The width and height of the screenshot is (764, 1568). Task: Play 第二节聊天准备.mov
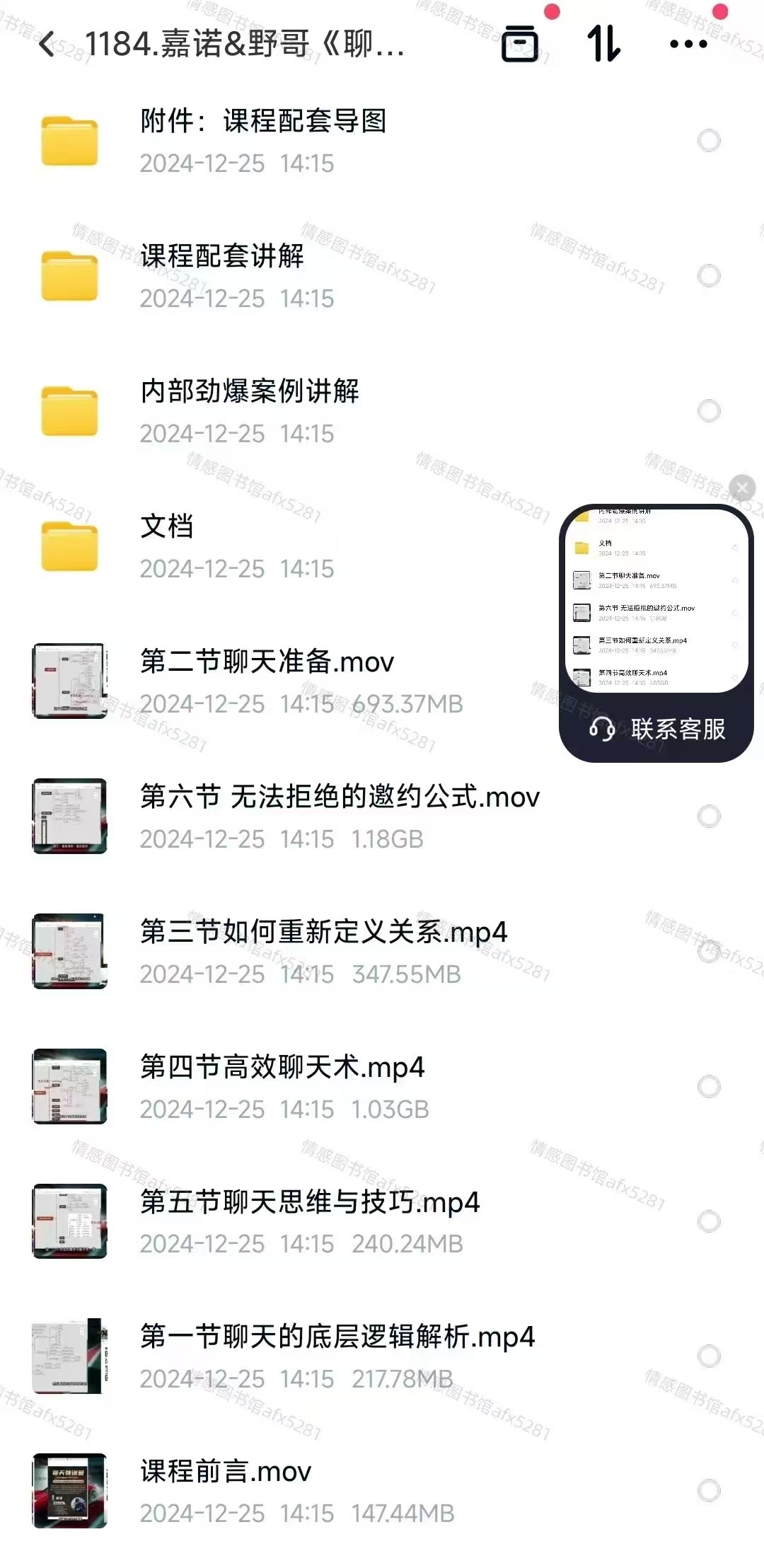[267, 681]
